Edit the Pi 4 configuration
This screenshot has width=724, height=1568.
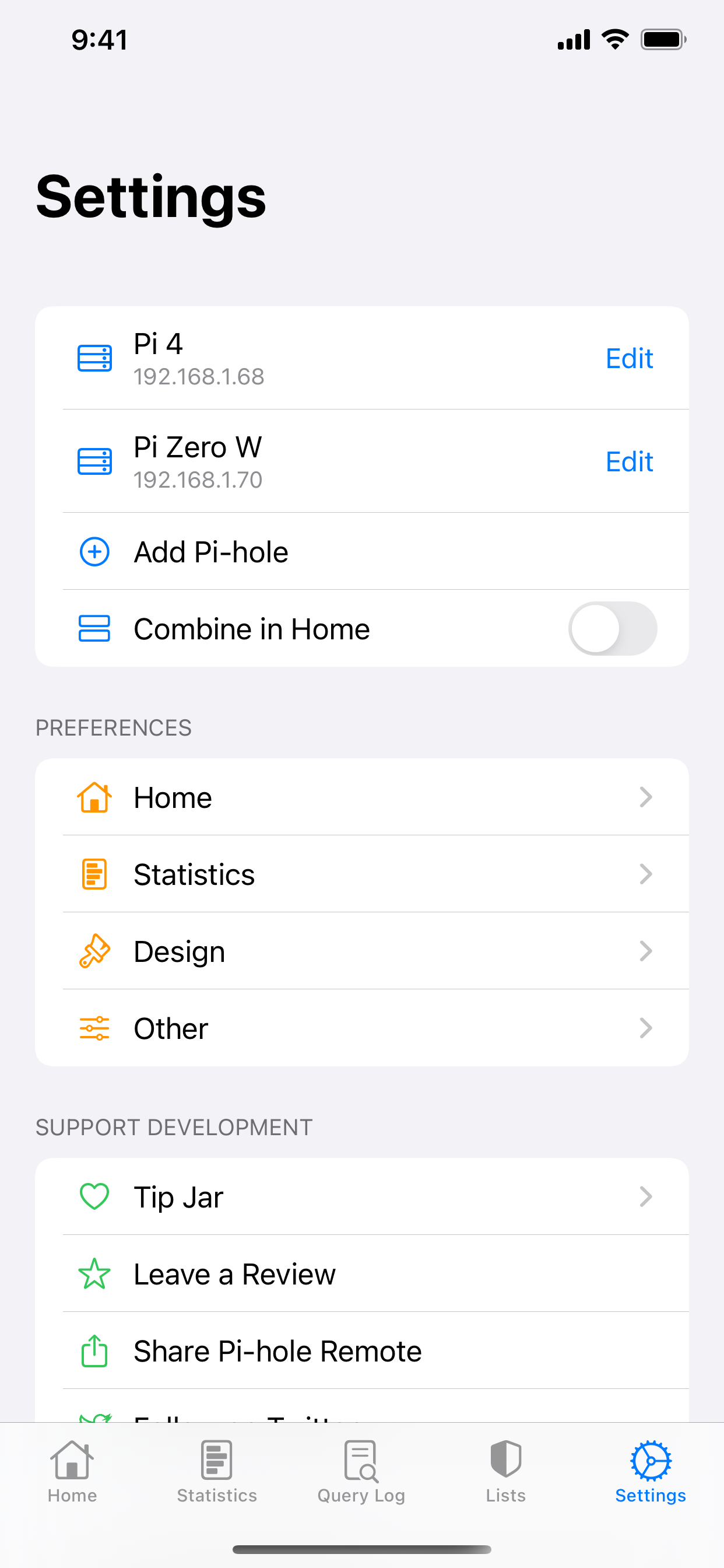[629, 359]
